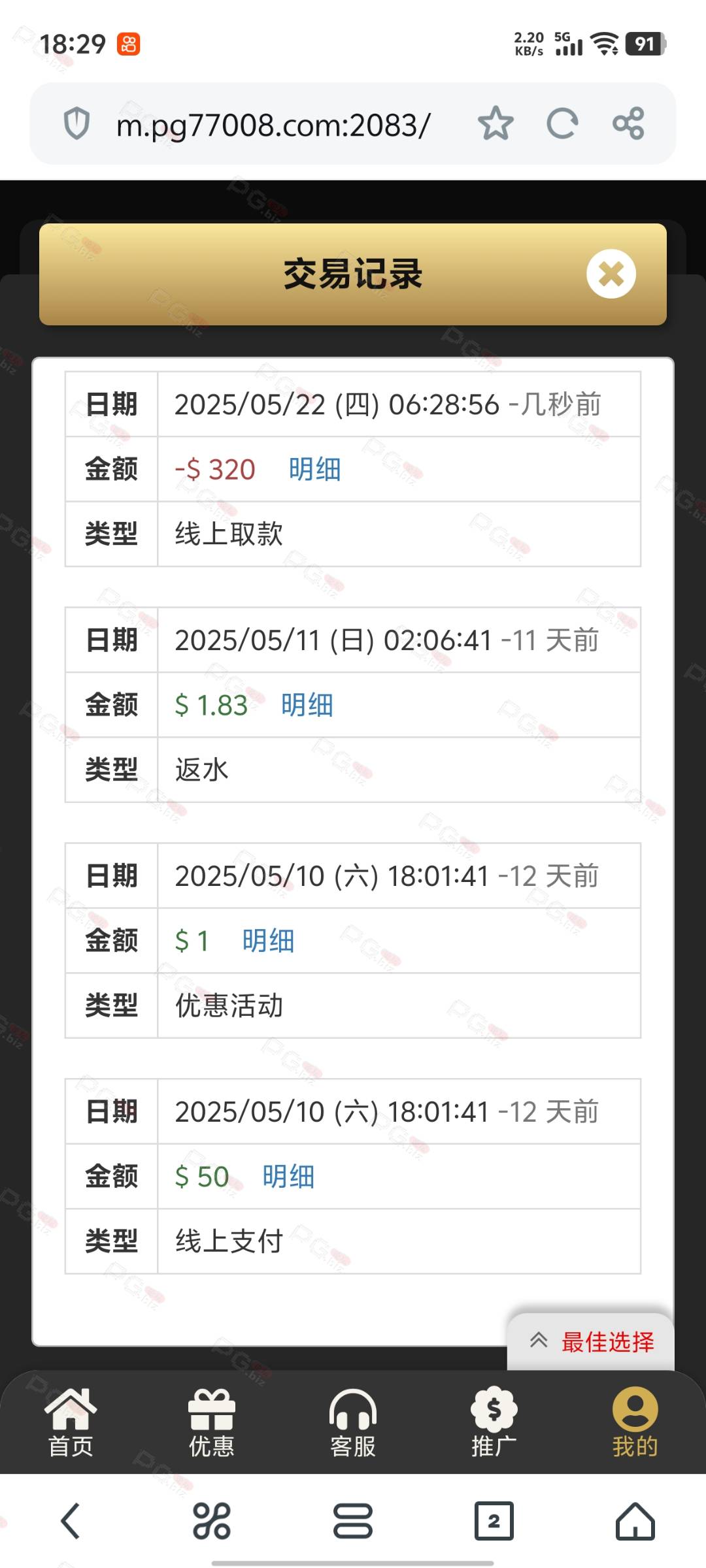The image size is (706, 1568).
Task: Open 明细 for the $1 优惠活动 entry
Action: (x=268, y=941)
